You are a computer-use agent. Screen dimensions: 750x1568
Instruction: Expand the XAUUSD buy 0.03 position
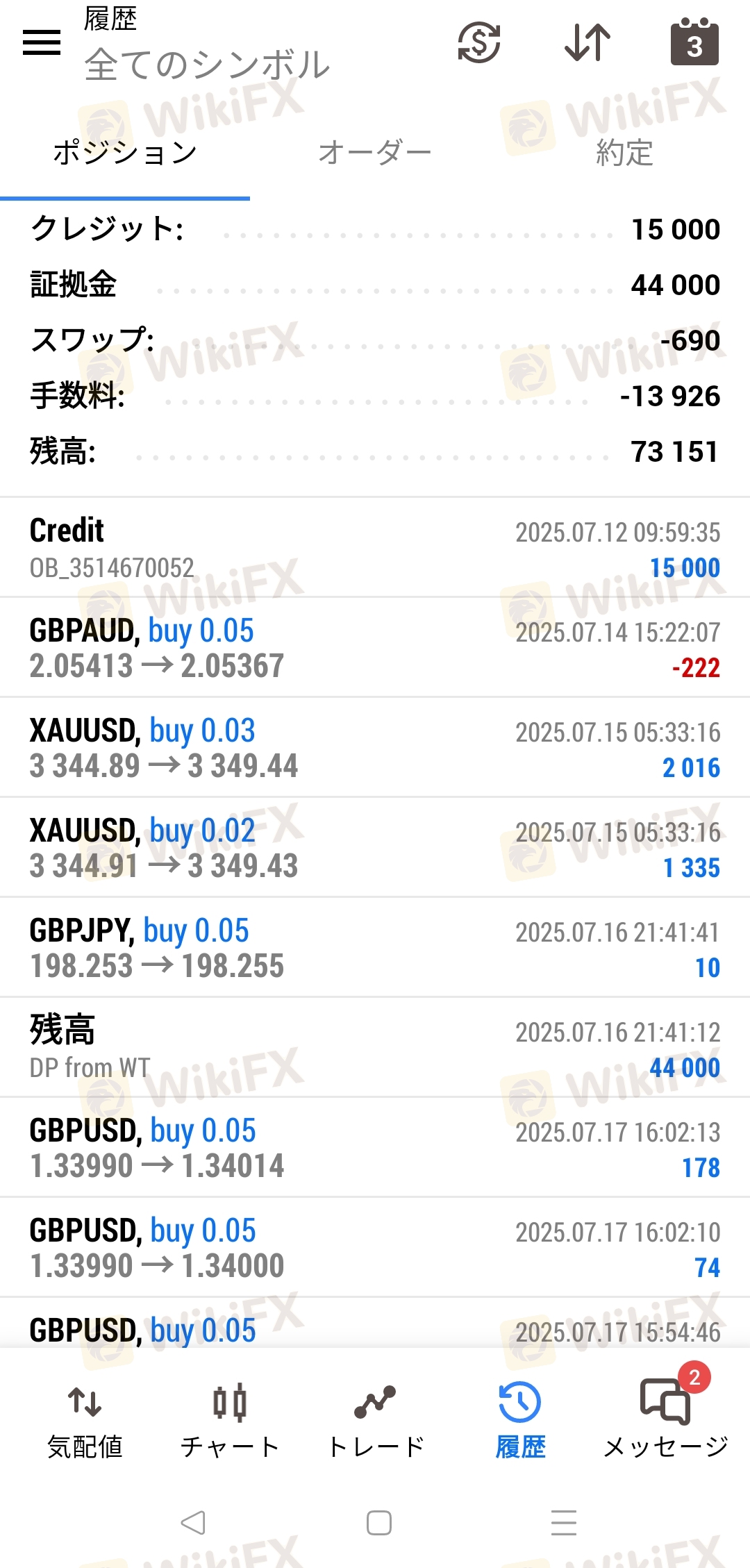point(375,748)
